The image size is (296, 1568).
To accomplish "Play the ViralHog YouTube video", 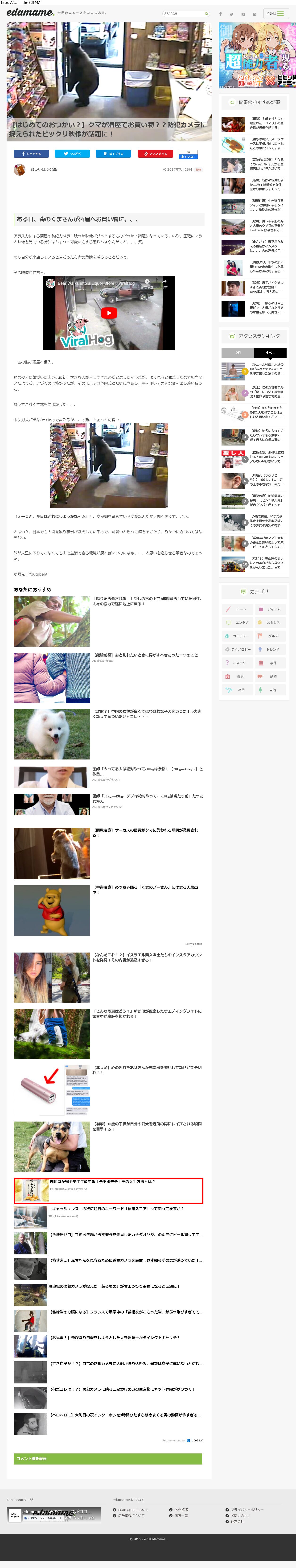I will point(108,313).
